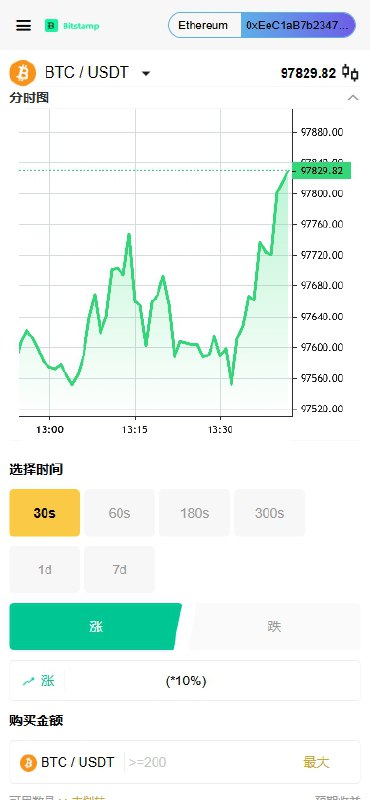Open the hamburger menu

pos(23,26)
